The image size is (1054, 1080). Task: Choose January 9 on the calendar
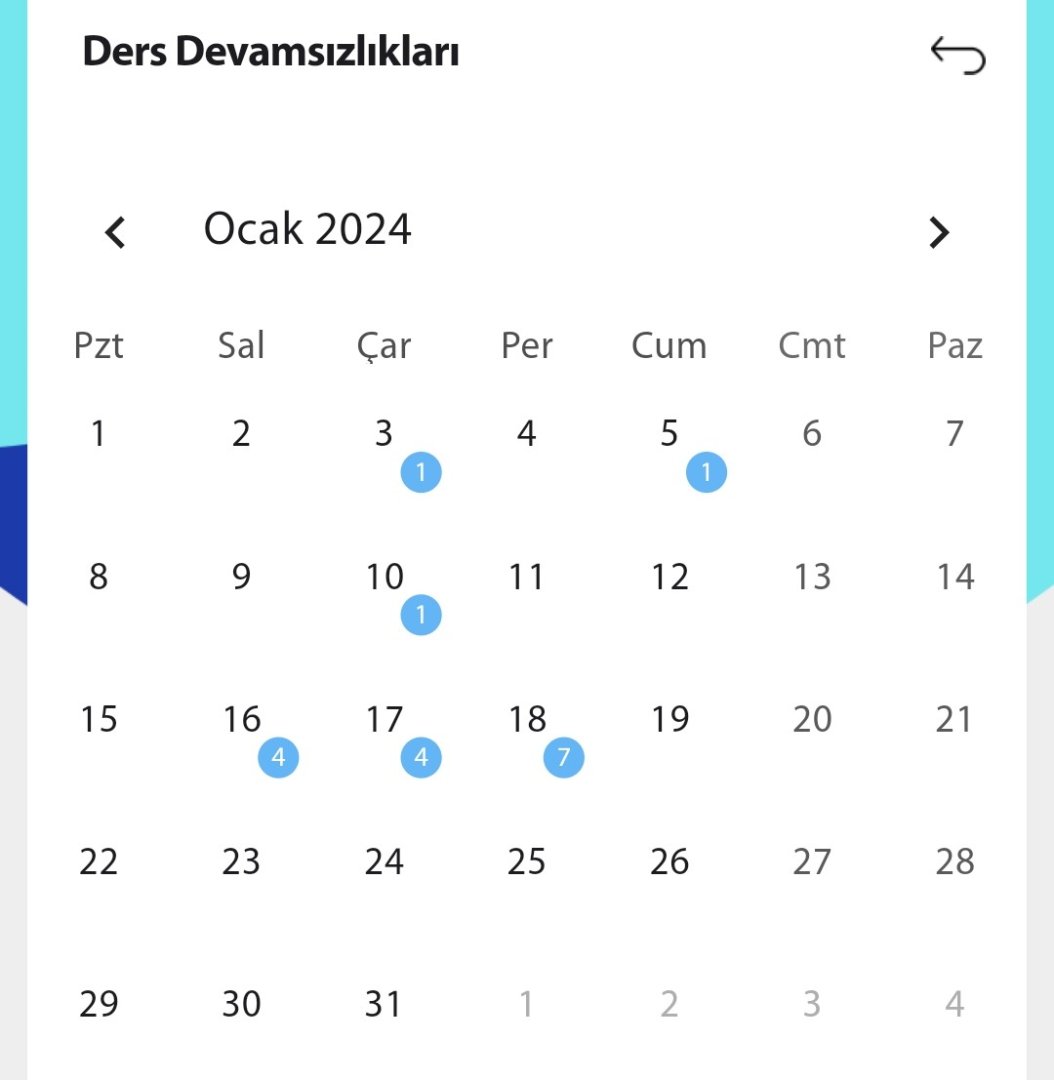[x=241, y=577]
